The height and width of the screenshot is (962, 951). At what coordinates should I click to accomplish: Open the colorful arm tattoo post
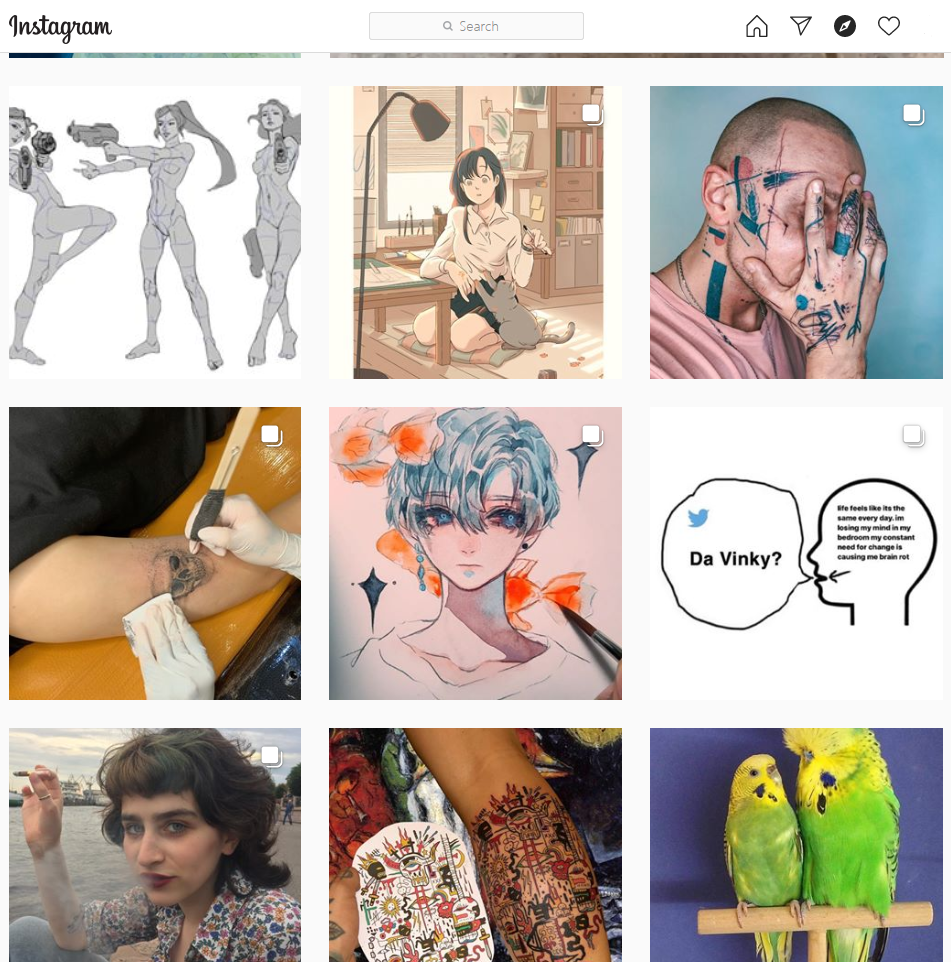pyautogui.click(x=475, y=844)
